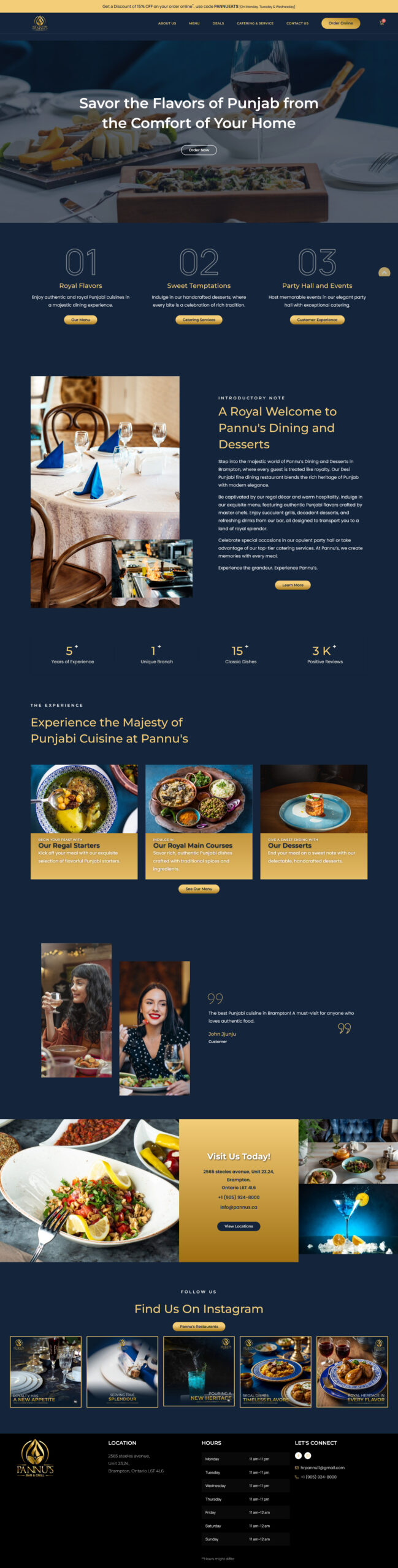Tap the scroll-to-top arrow button
This screenshot has width=398, height=1568.
384,272
